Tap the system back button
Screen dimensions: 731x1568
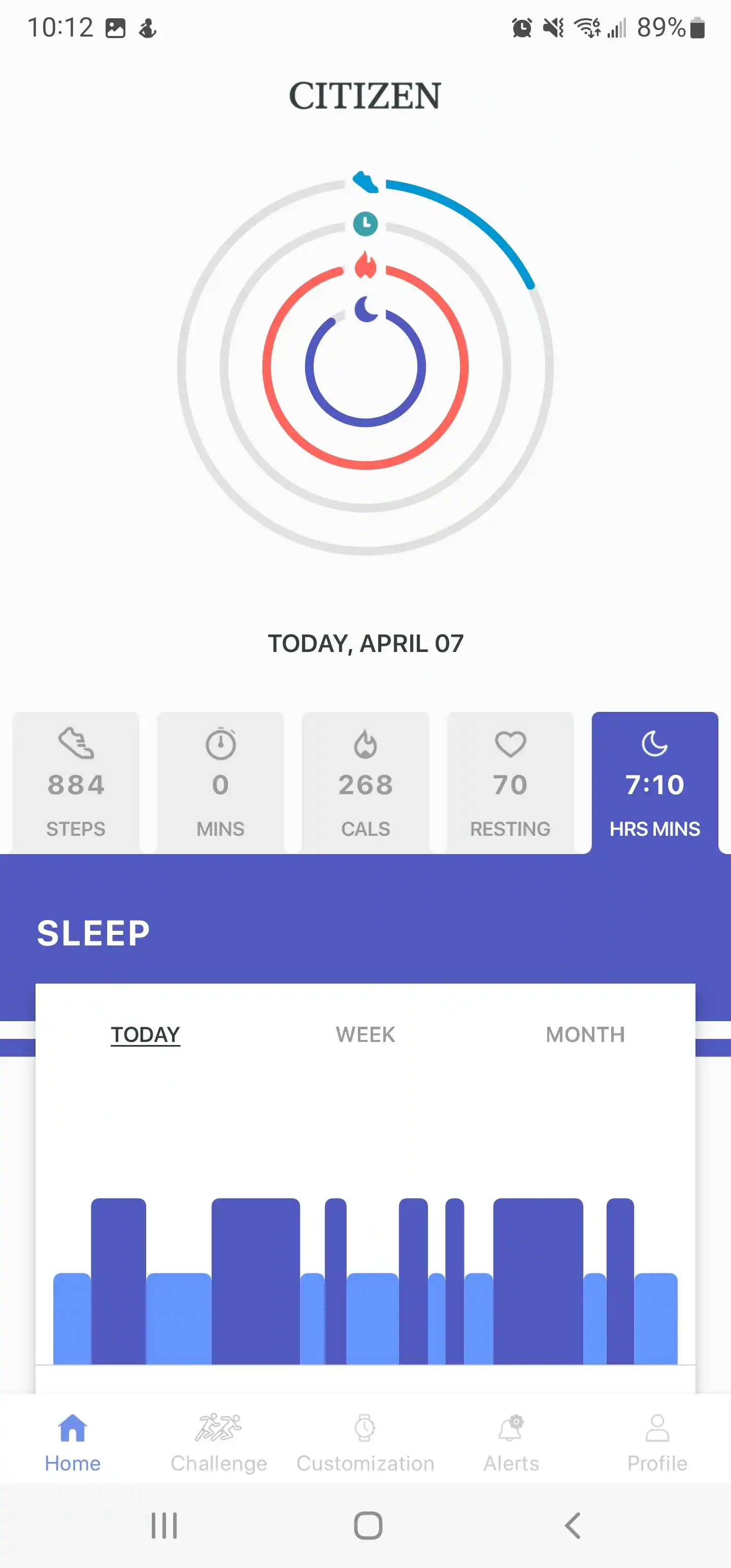coord(572,1525)
